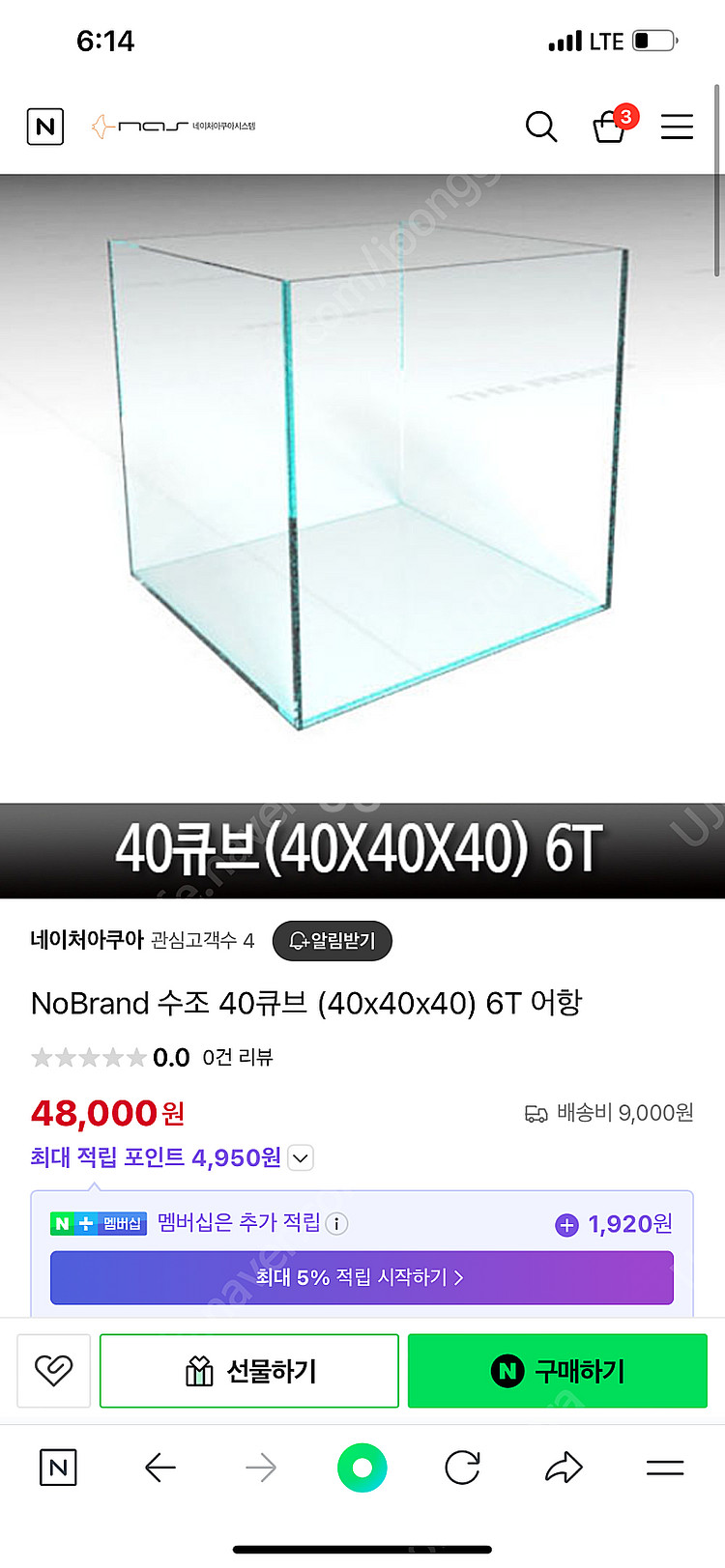This screenshot has height=1568, width=725.
Task: Open the hamburger menu at top right
Action: pyautogui.click(x=677, y=127)
